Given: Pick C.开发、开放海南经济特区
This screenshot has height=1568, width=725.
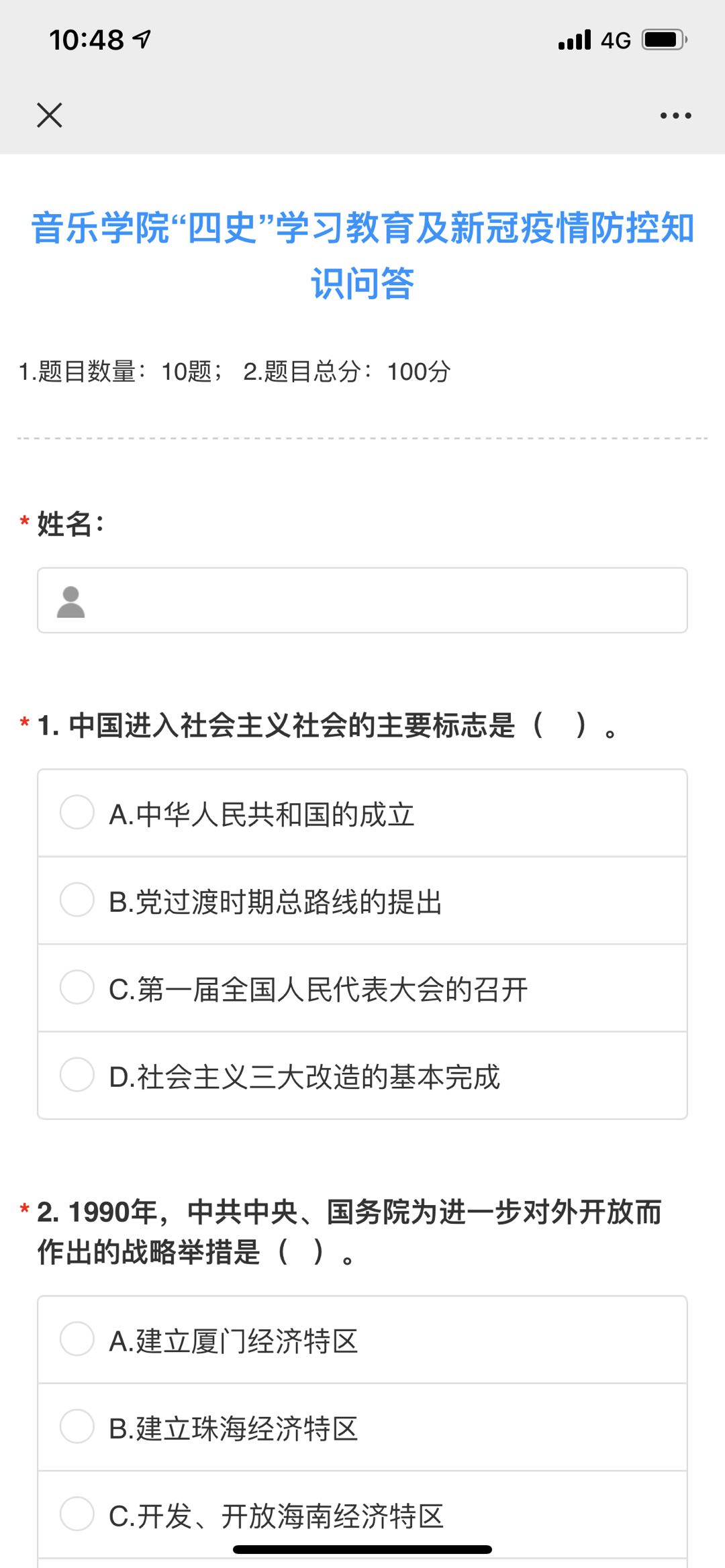Looking at the screenshot, I should (362, 1515).
